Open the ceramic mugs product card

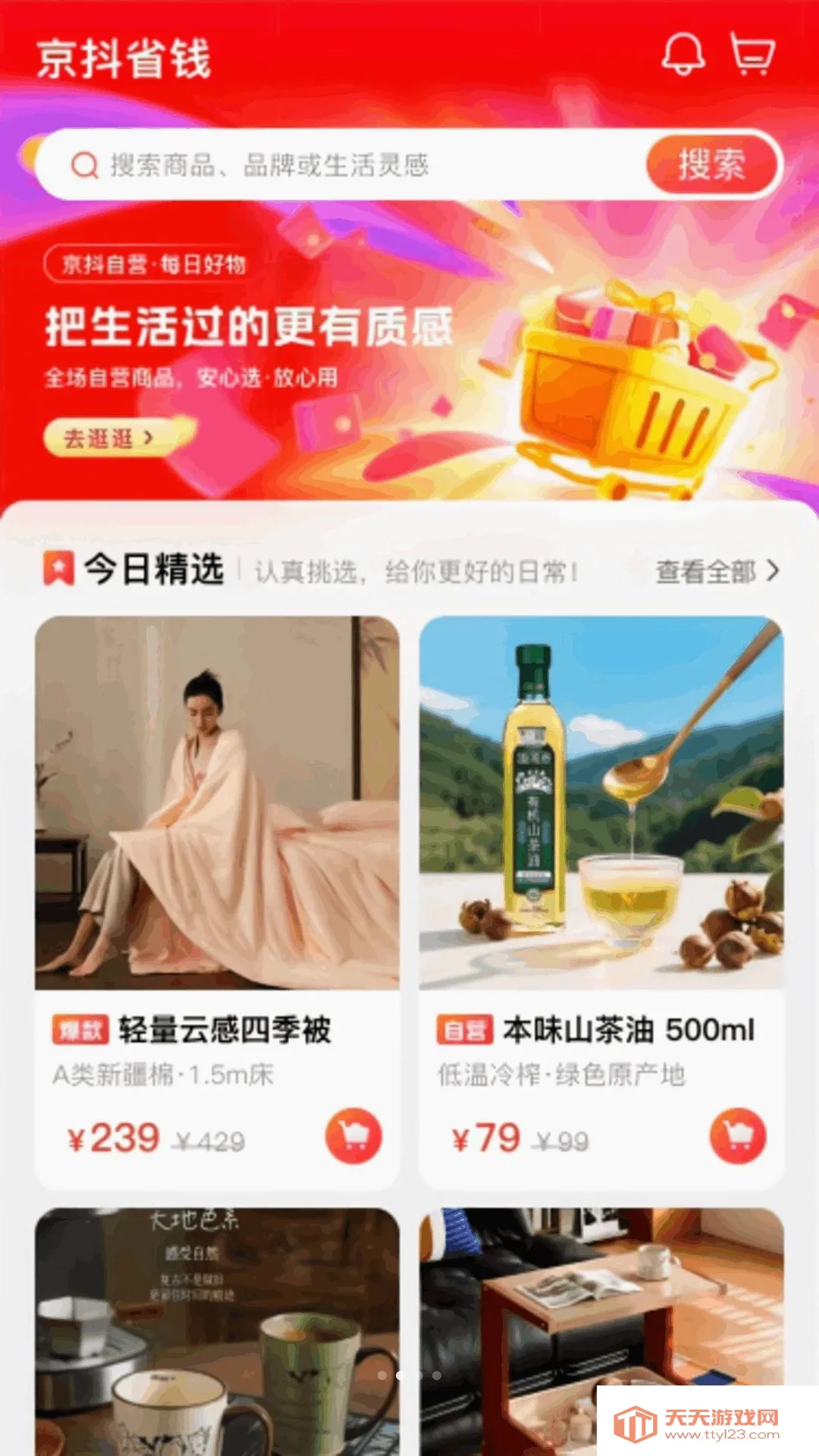tap(217, 1332)
